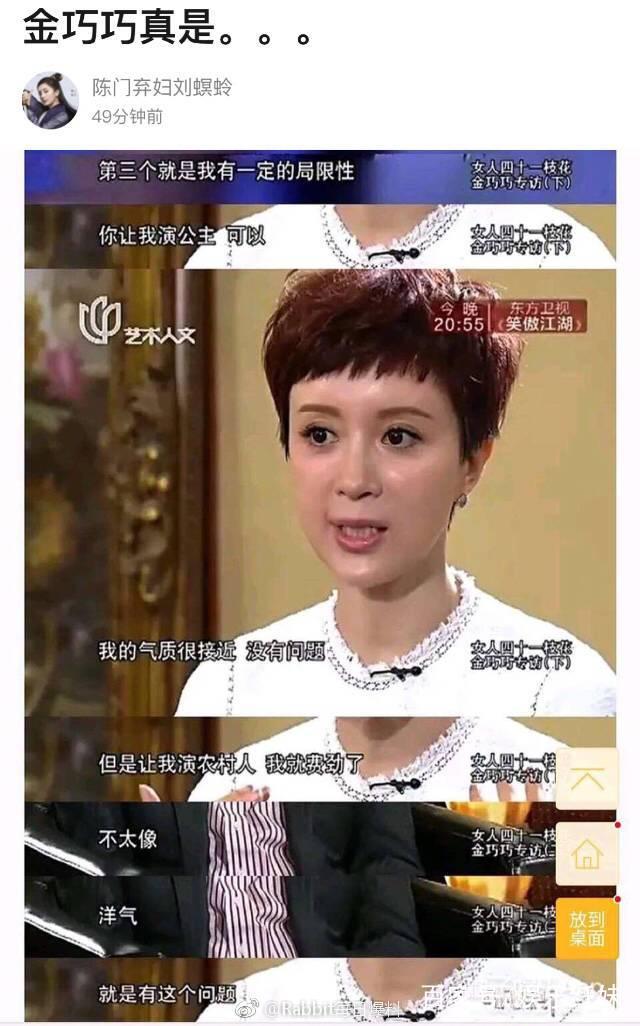This screenshot has width=640, height=1026.
Task: Open poster 陈门弃妇刘螟蛉's avatar
Action: tap(50, 100)
